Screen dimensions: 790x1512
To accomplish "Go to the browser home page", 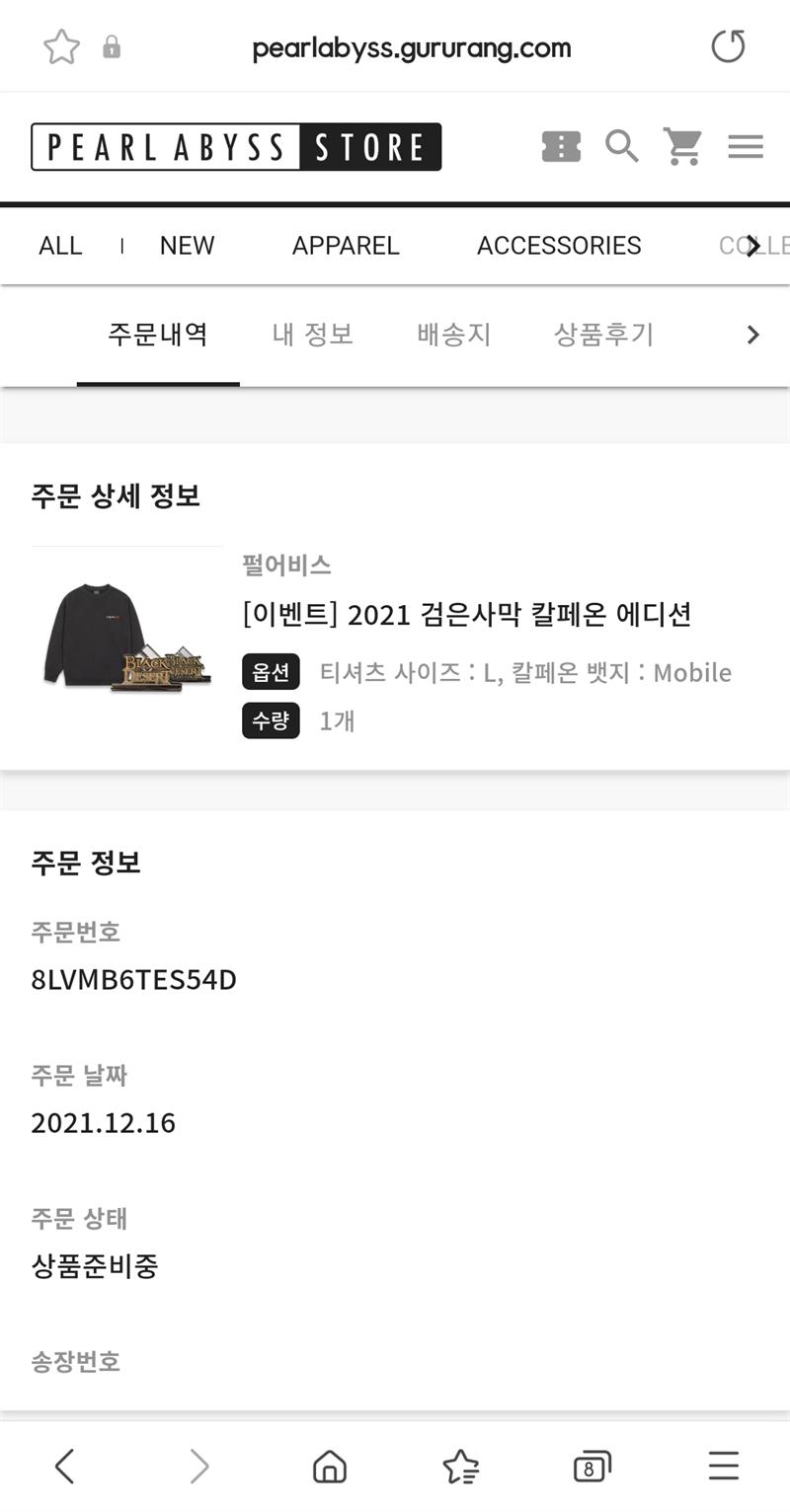I will [x=329, y=1467].
